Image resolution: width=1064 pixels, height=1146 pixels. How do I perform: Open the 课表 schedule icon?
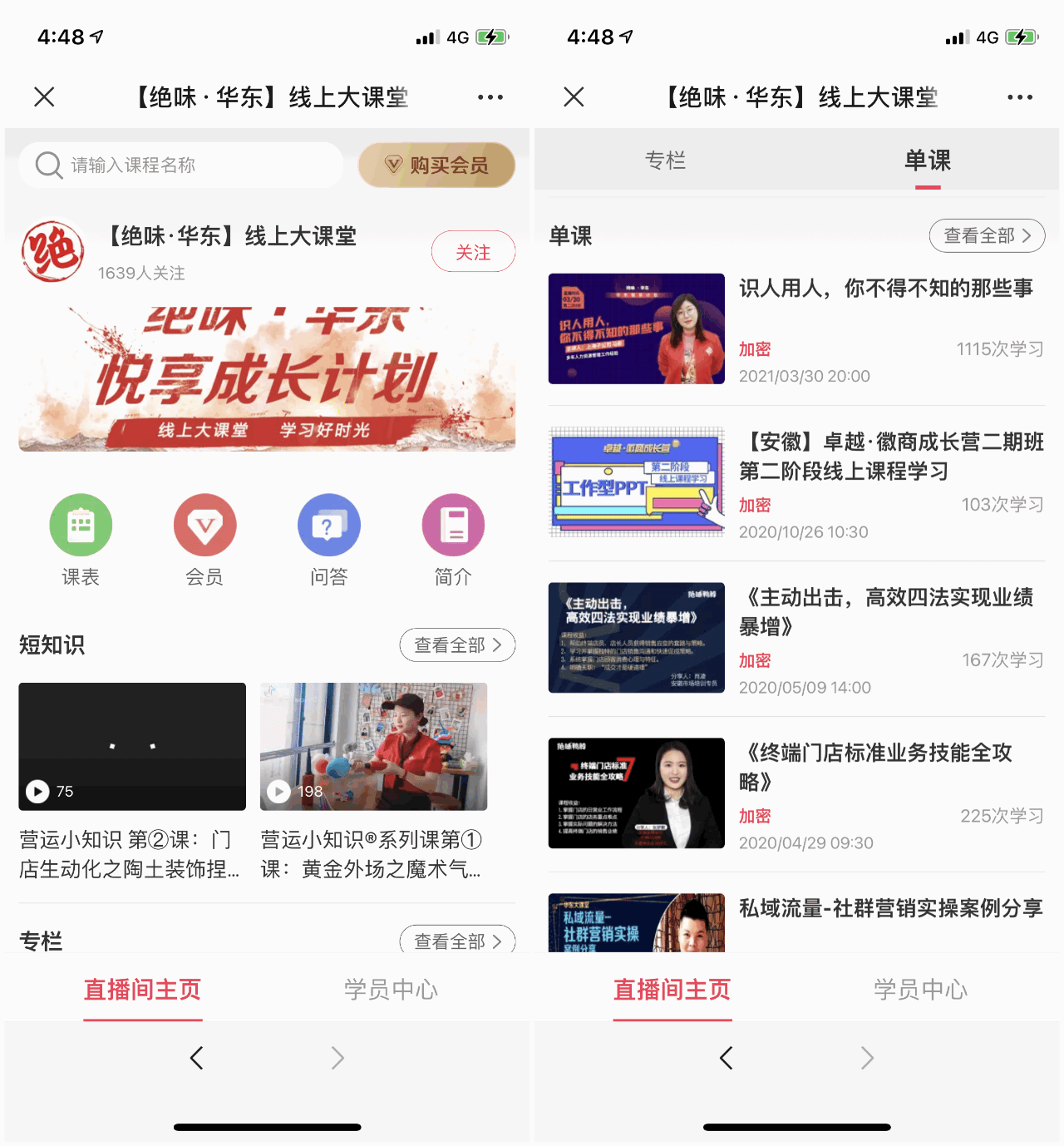81,539
